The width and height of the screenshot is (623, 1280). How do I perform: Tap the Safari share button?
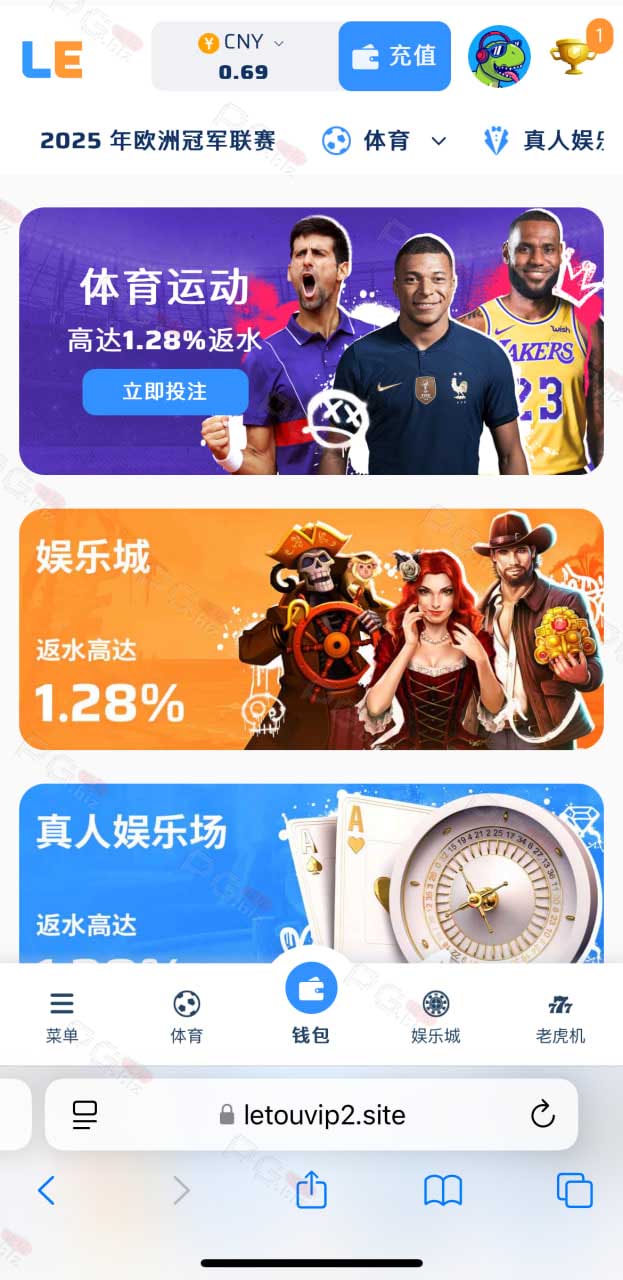pos(311,1189)
